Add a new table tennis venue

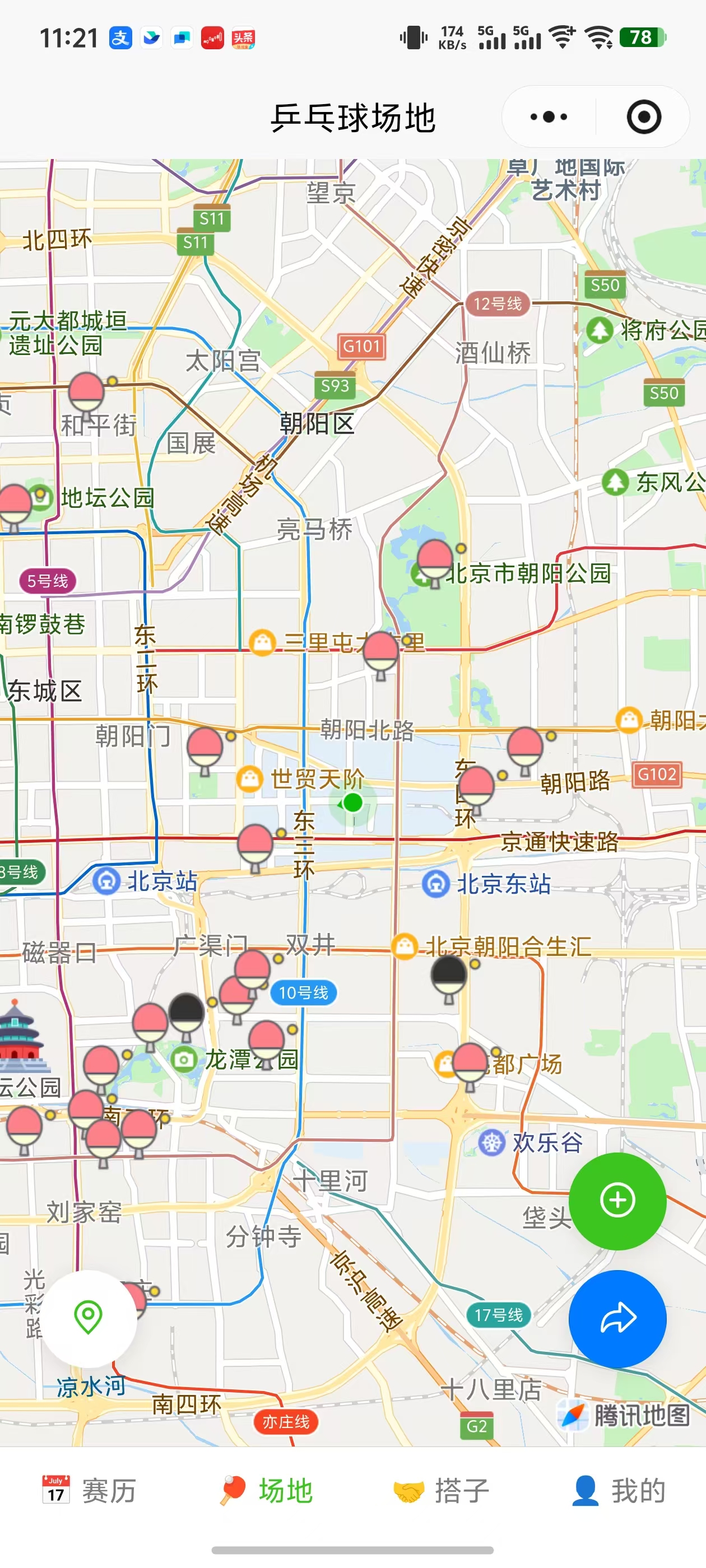tap(617, 1200)
